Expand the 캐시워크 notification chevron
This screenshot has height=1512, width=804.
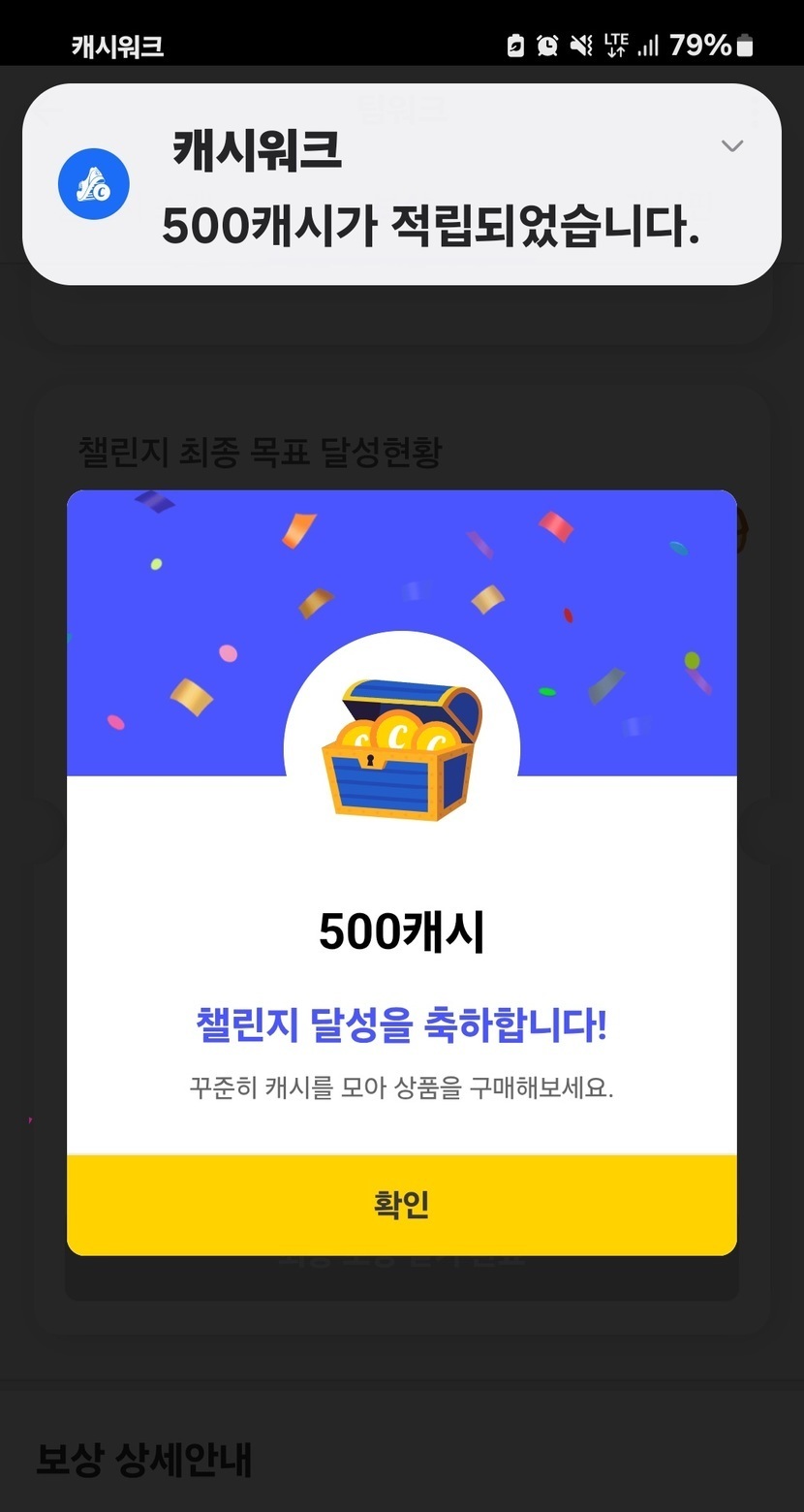[732, 146]
